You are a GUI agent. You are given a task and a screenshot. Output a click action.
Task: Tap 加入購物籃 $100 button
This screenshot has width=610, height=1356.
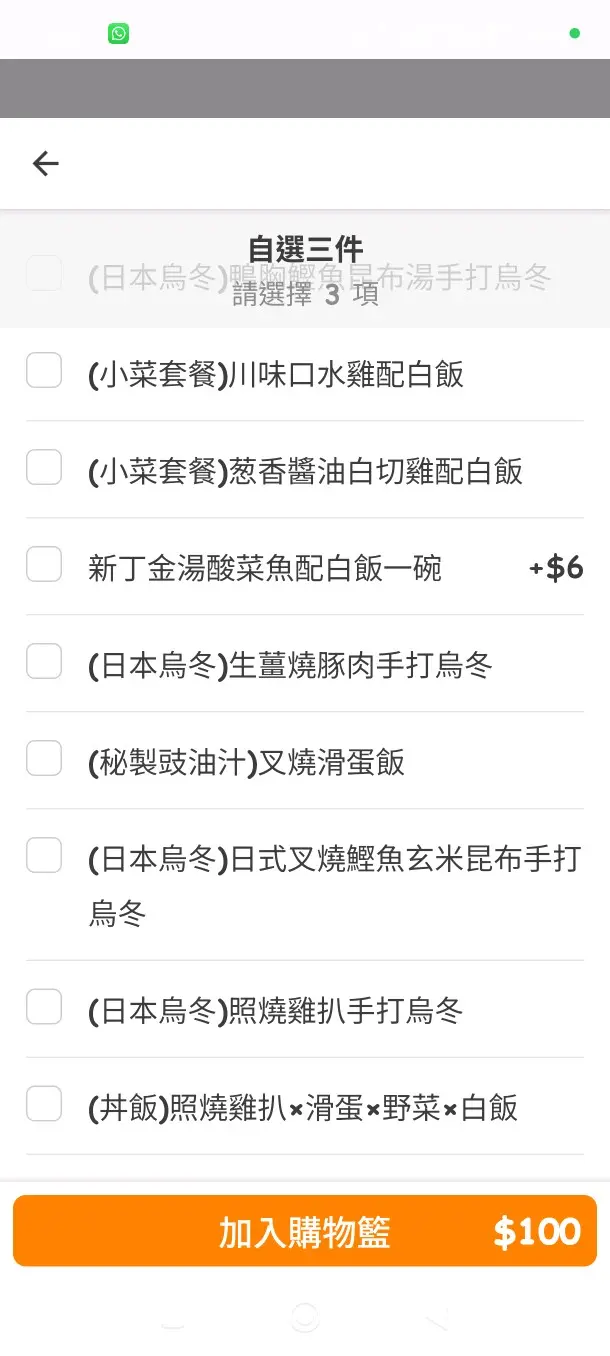(304, 1231)
